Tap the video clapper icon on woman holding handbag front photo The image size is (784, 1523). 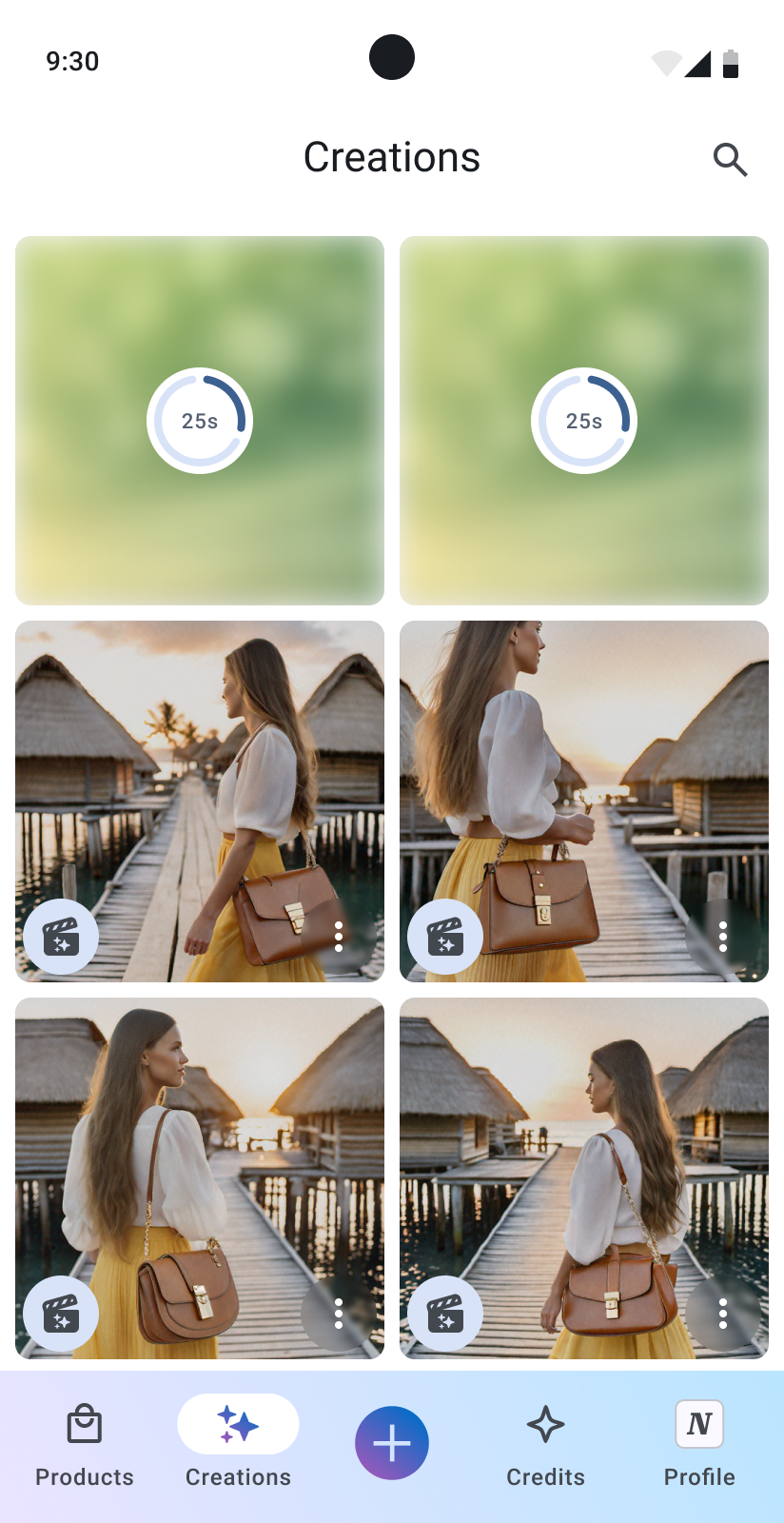pos(445,937)
